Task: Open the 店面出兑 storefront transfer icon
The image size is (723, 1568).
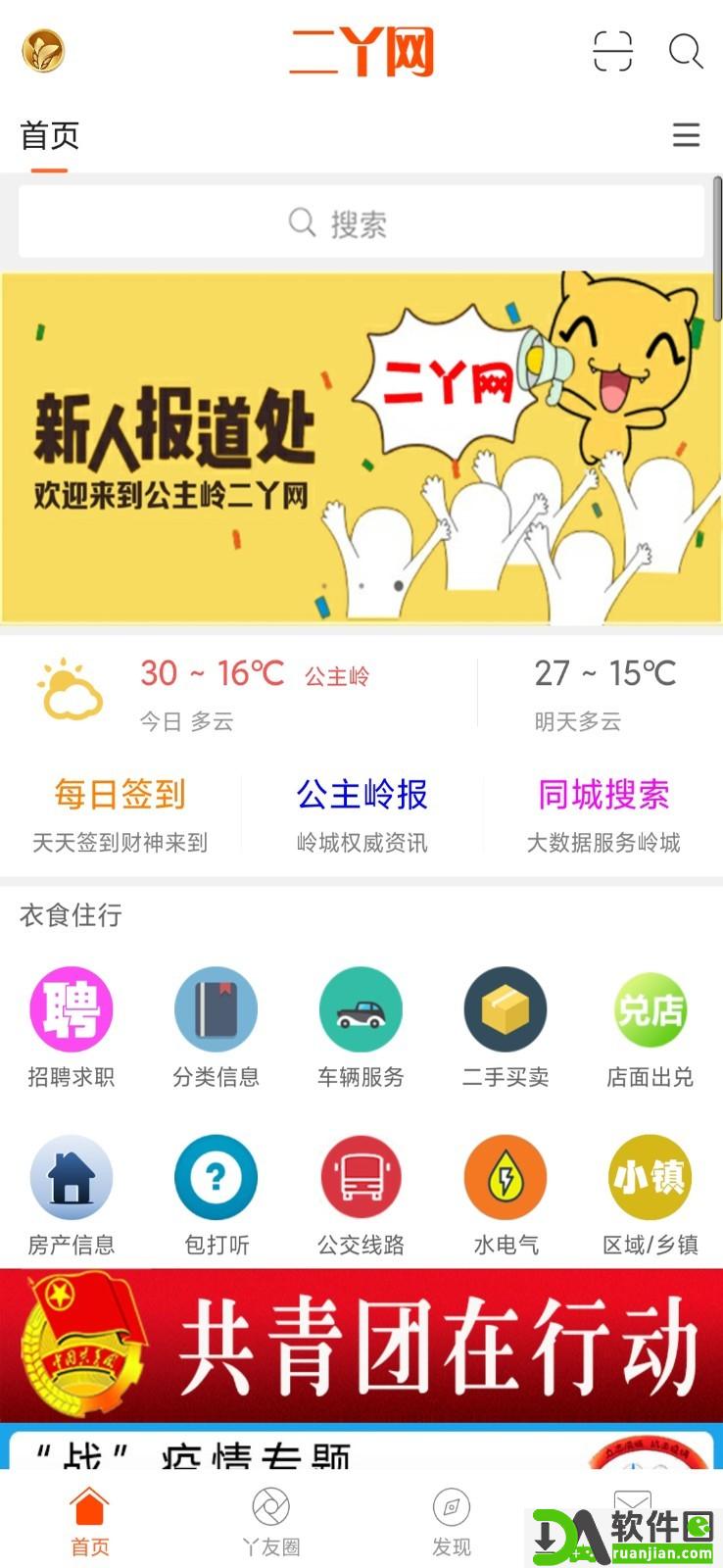Action: point(650,1009)
